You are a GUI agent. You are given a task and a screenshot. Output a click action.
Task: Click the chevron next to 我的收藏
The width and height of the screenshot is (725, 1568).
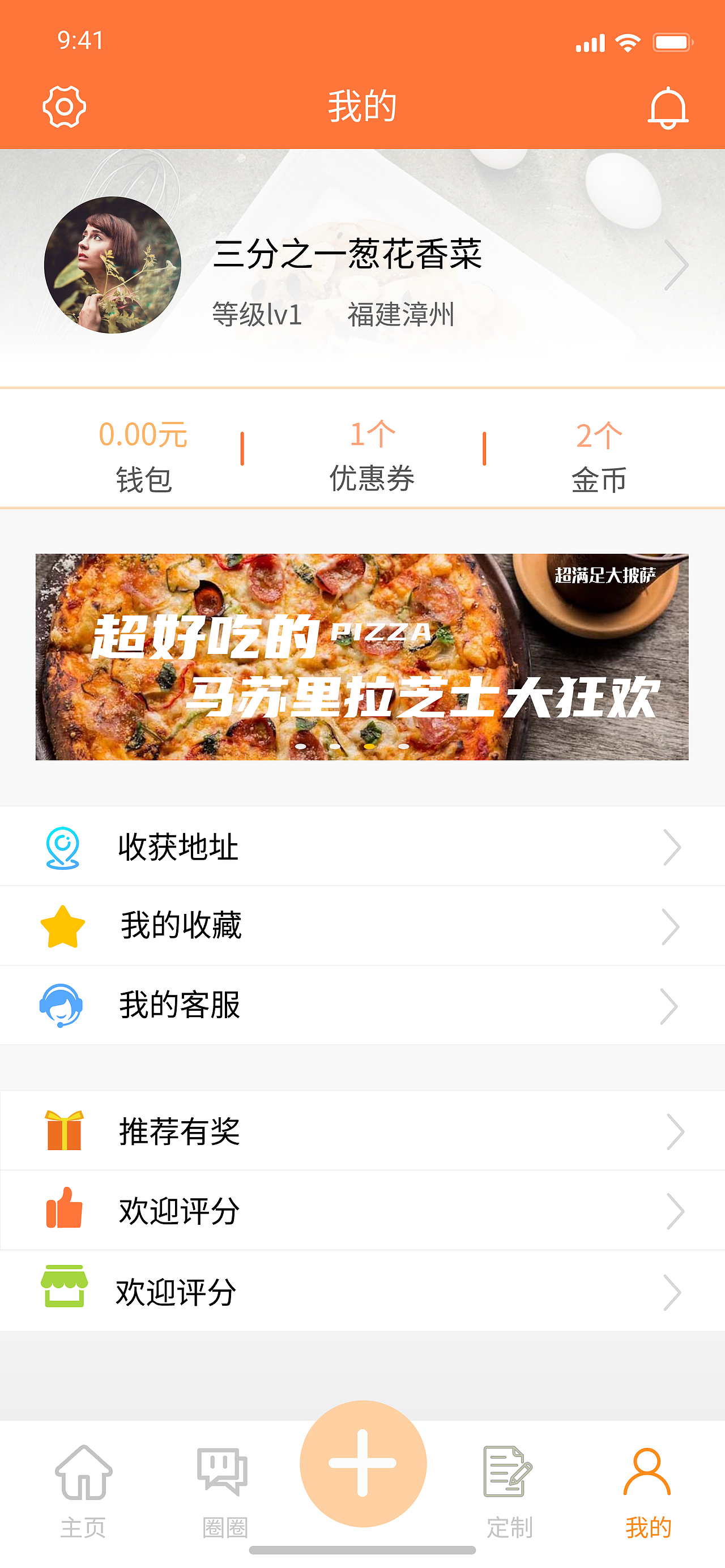672,925
